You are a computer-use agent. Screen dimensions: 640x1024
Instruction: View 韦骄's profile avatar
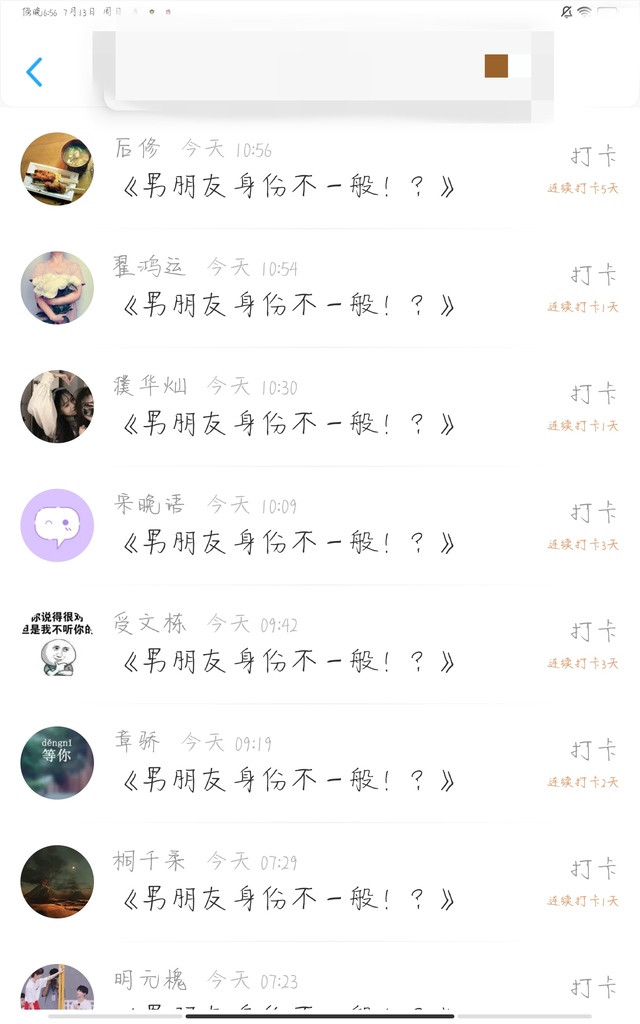pos(57,762)
